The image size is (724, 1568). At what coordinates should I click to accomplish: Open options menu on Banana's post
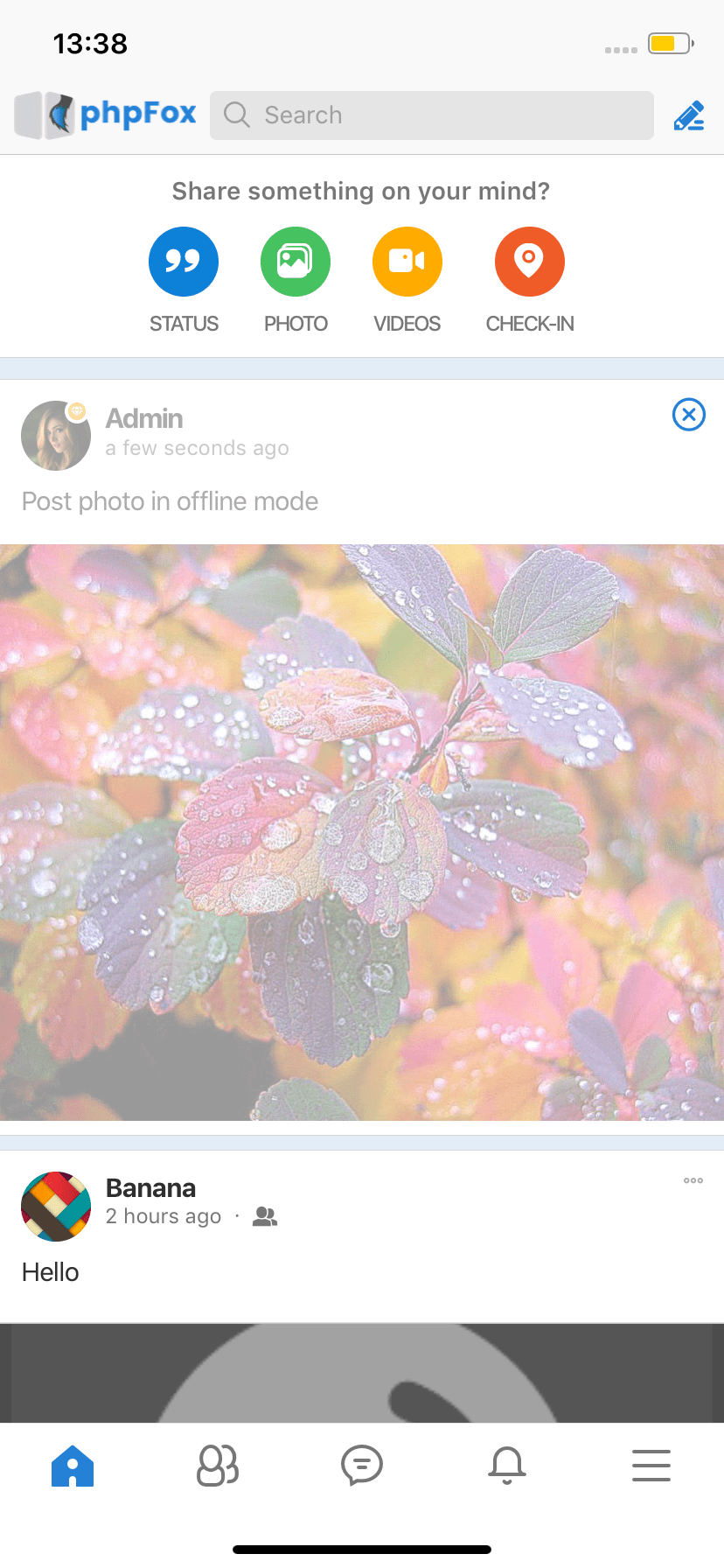click(693, 1181)
